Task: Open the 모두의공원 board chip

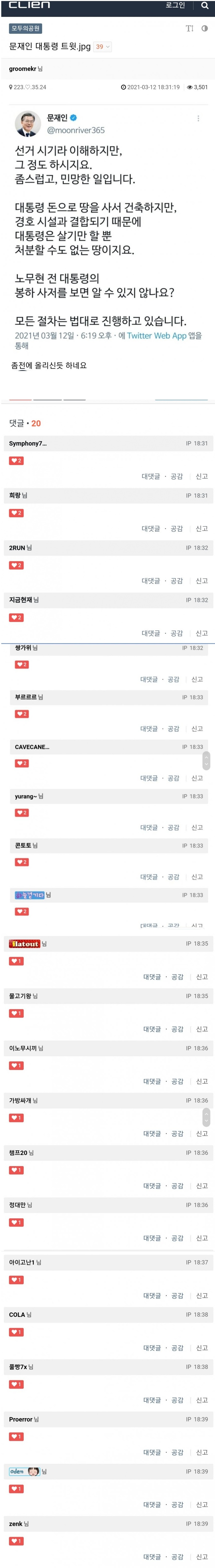Action: [25, 29]
